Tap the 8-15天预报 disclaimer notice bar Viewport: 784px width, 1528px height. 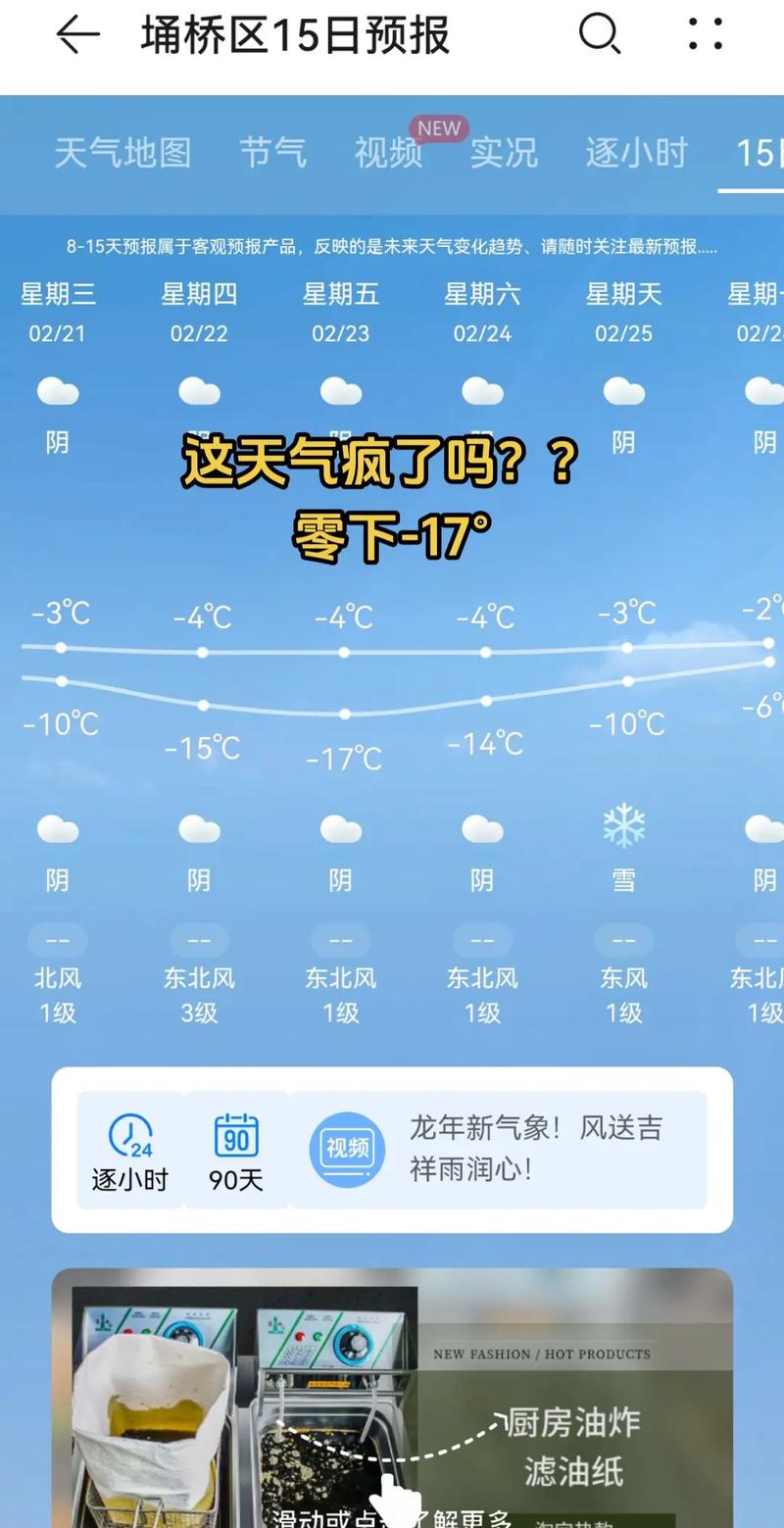(392, 248)
